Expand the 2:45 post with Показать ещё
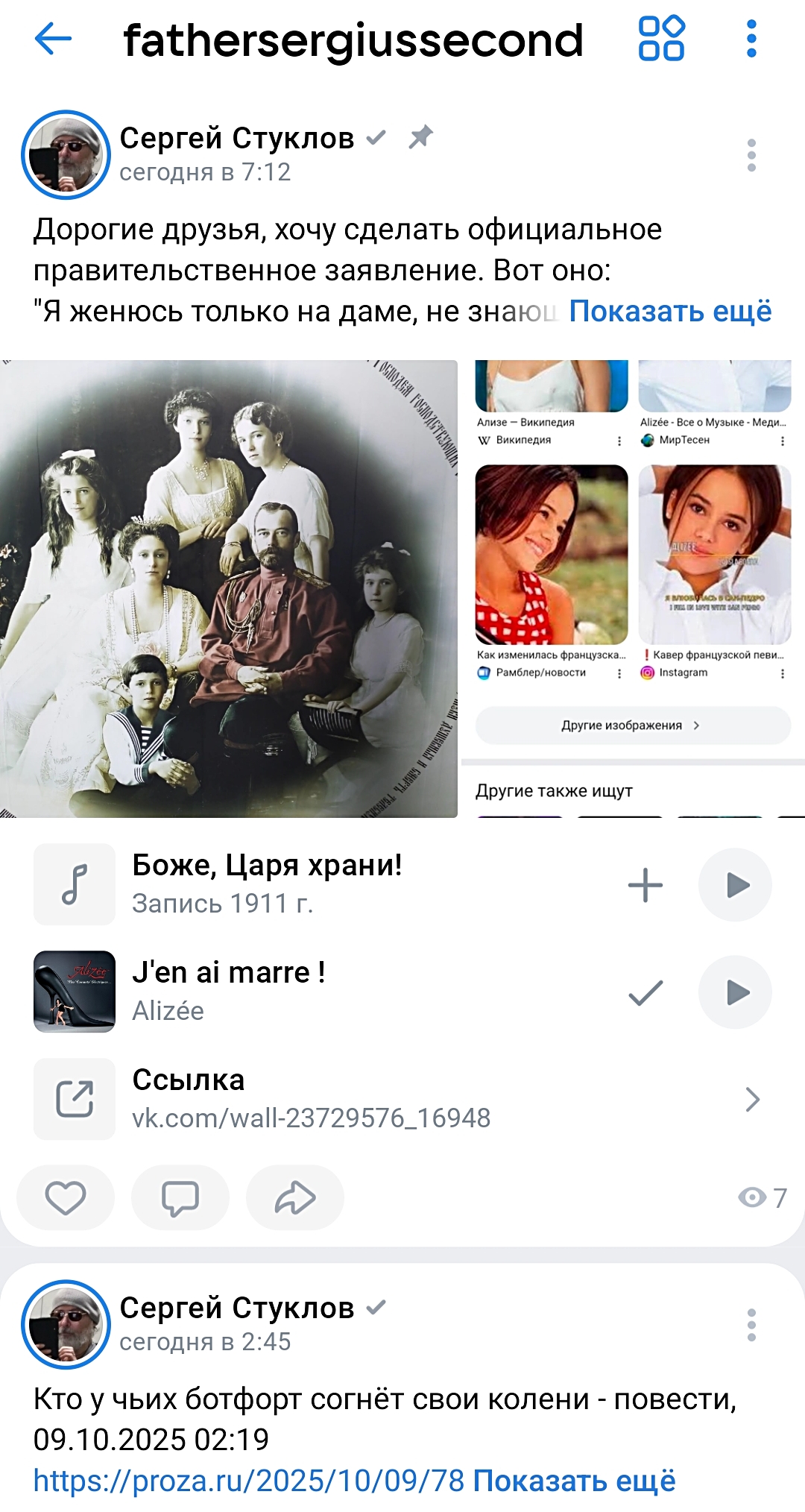This screenshot has height=1512, width=805. pos(574,1481)
